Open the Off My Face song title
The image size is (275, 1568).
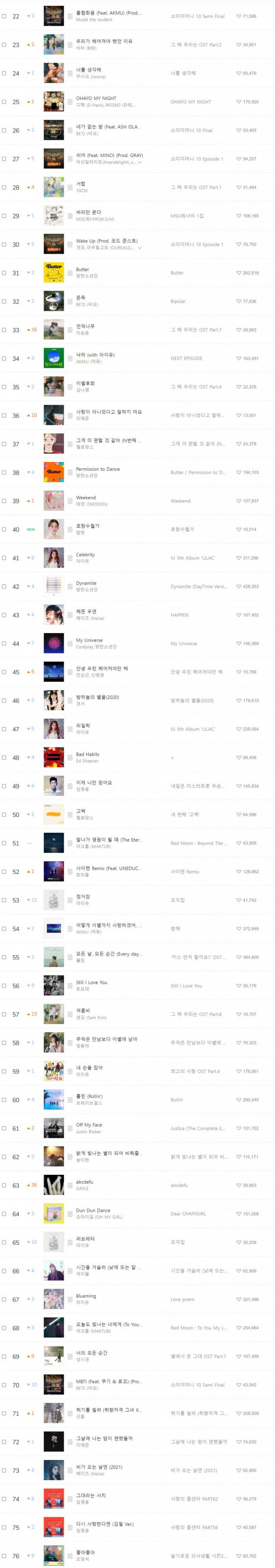89,1125
